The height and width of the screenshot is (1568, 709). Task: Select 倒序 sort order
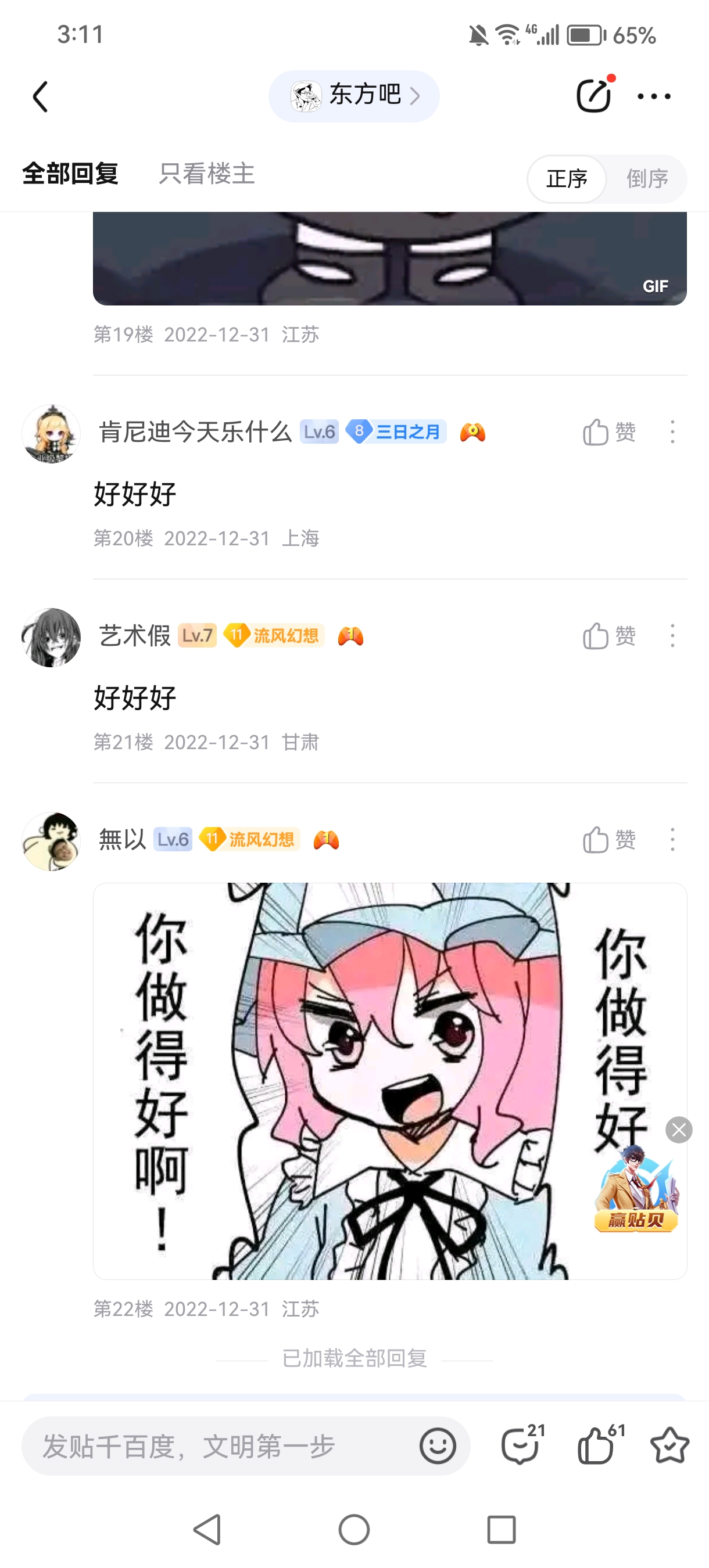coord(647,179)
